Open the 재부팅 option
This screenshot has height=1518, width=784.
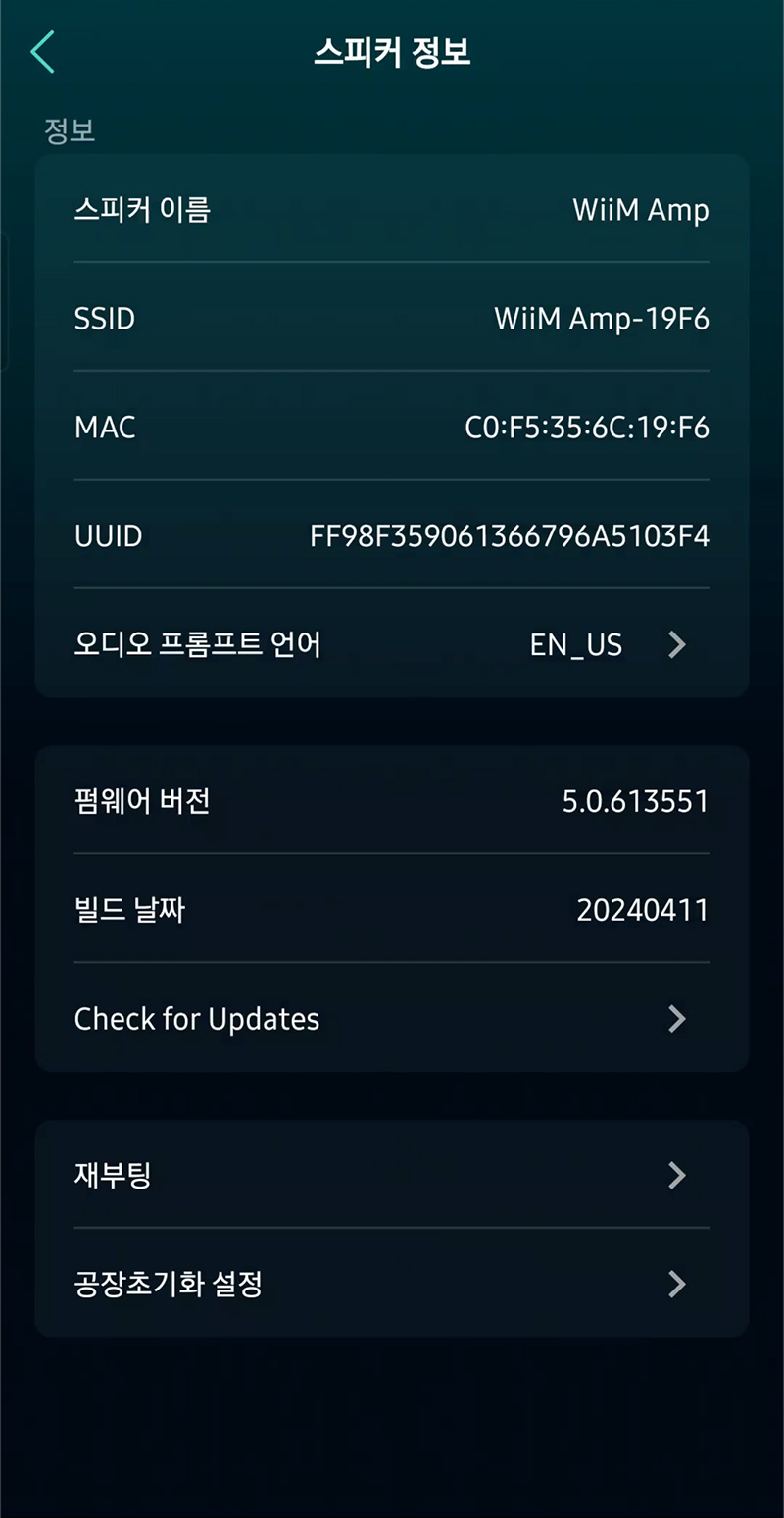[x=392, y=1175]
